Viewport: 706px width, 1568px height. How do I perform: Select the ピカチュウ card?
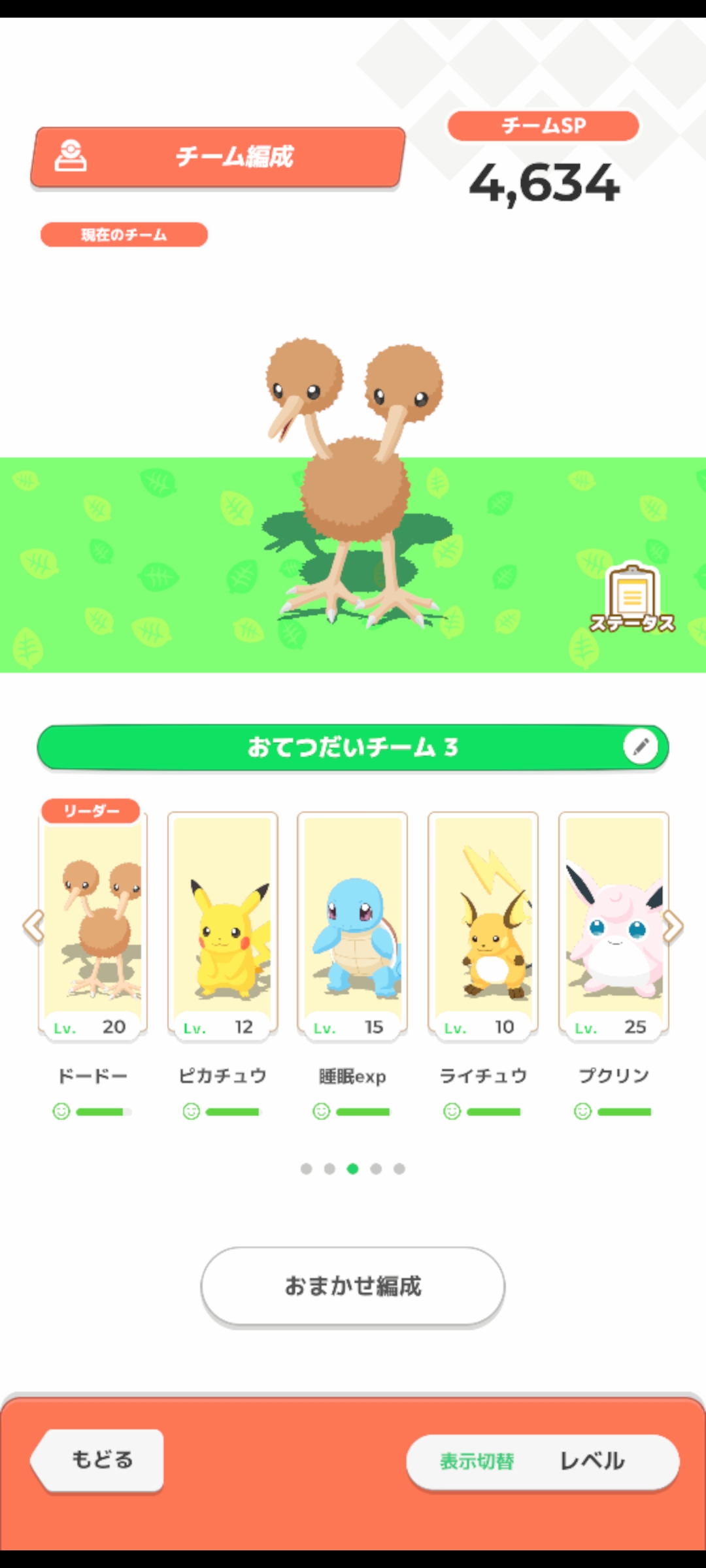[222, 926]
